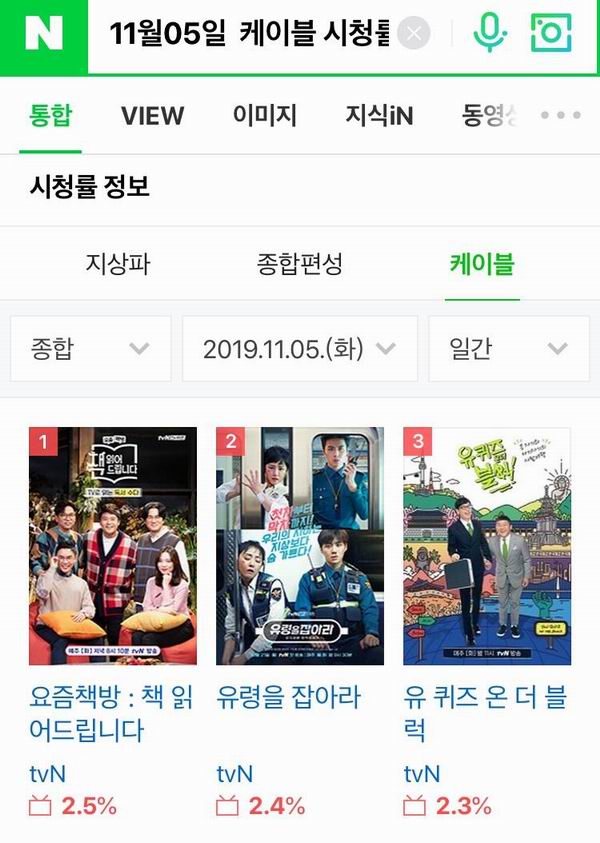Show more tabs with the three dots
This screenshot has height=843, width=600.
[x=561, y=115]
